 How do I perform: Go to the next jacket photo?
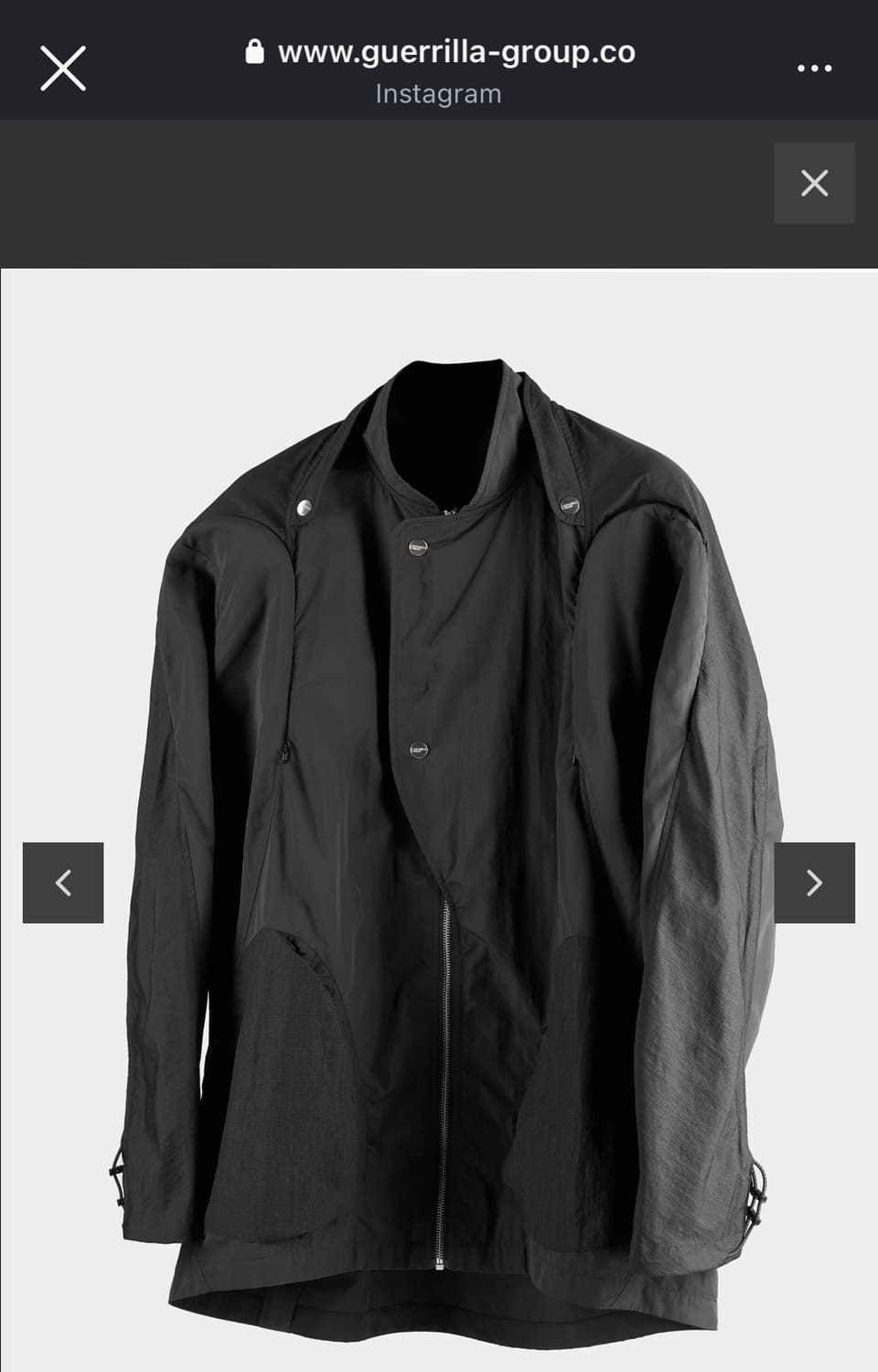814,883
